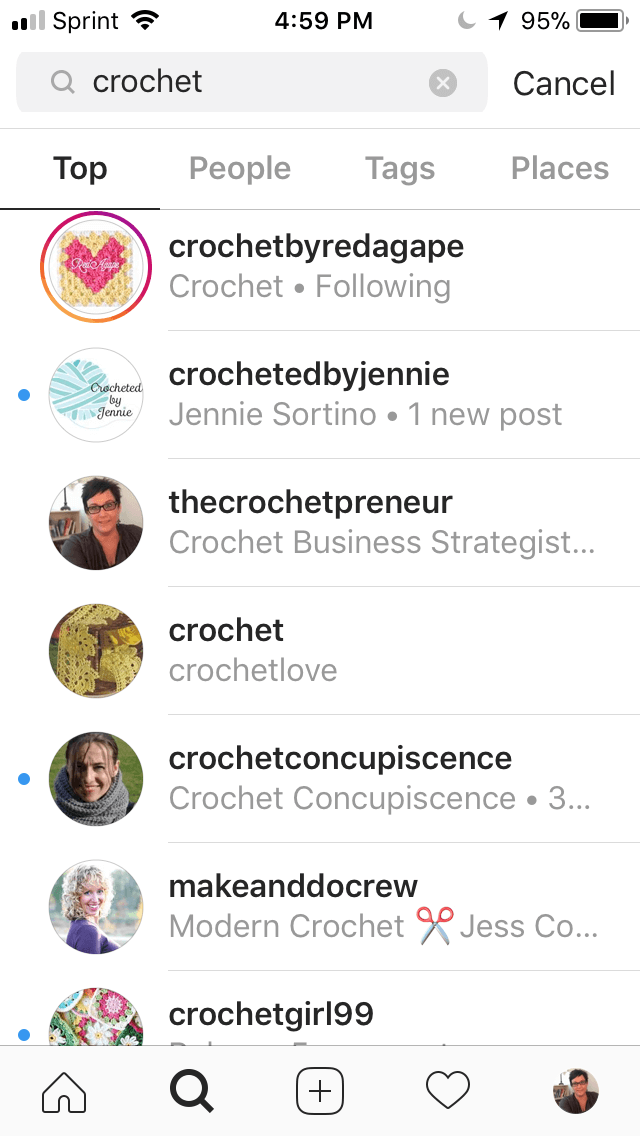Switch to the Tags tab

400,168
